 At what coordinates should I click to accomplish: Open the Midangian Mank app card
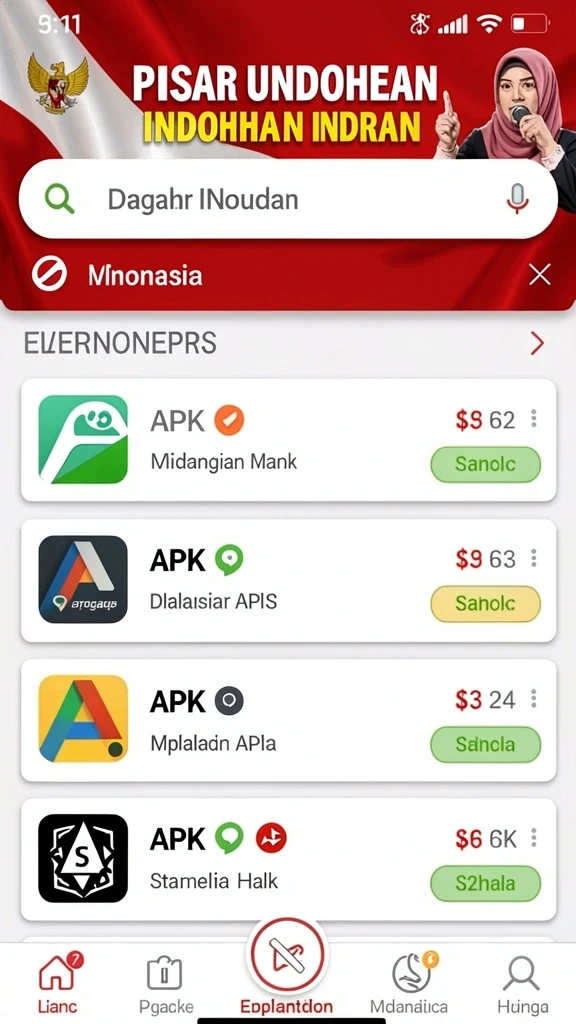[288, 440]
